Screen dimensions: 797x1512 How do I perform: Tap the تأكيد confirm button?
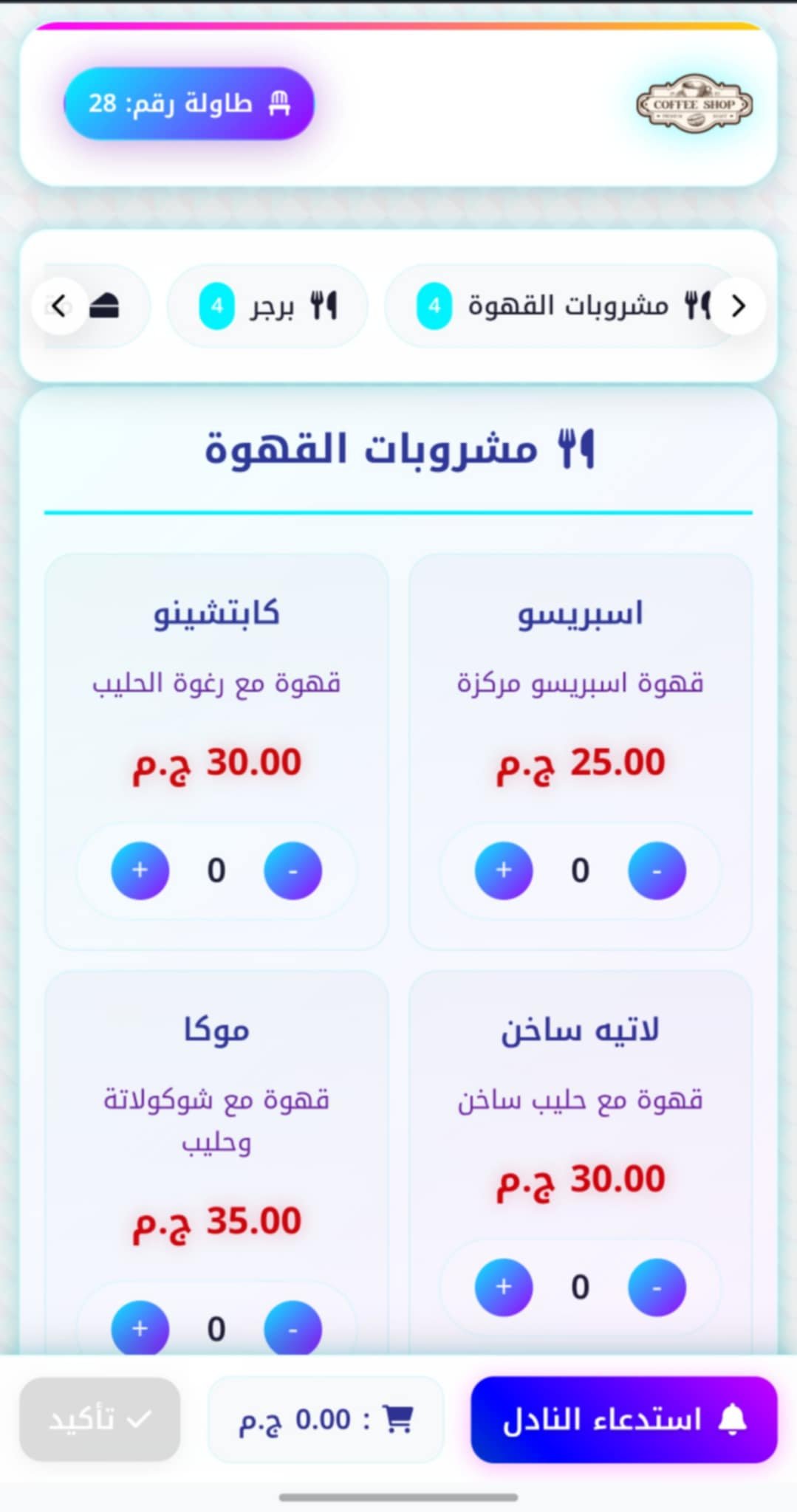pos(100,1419)
